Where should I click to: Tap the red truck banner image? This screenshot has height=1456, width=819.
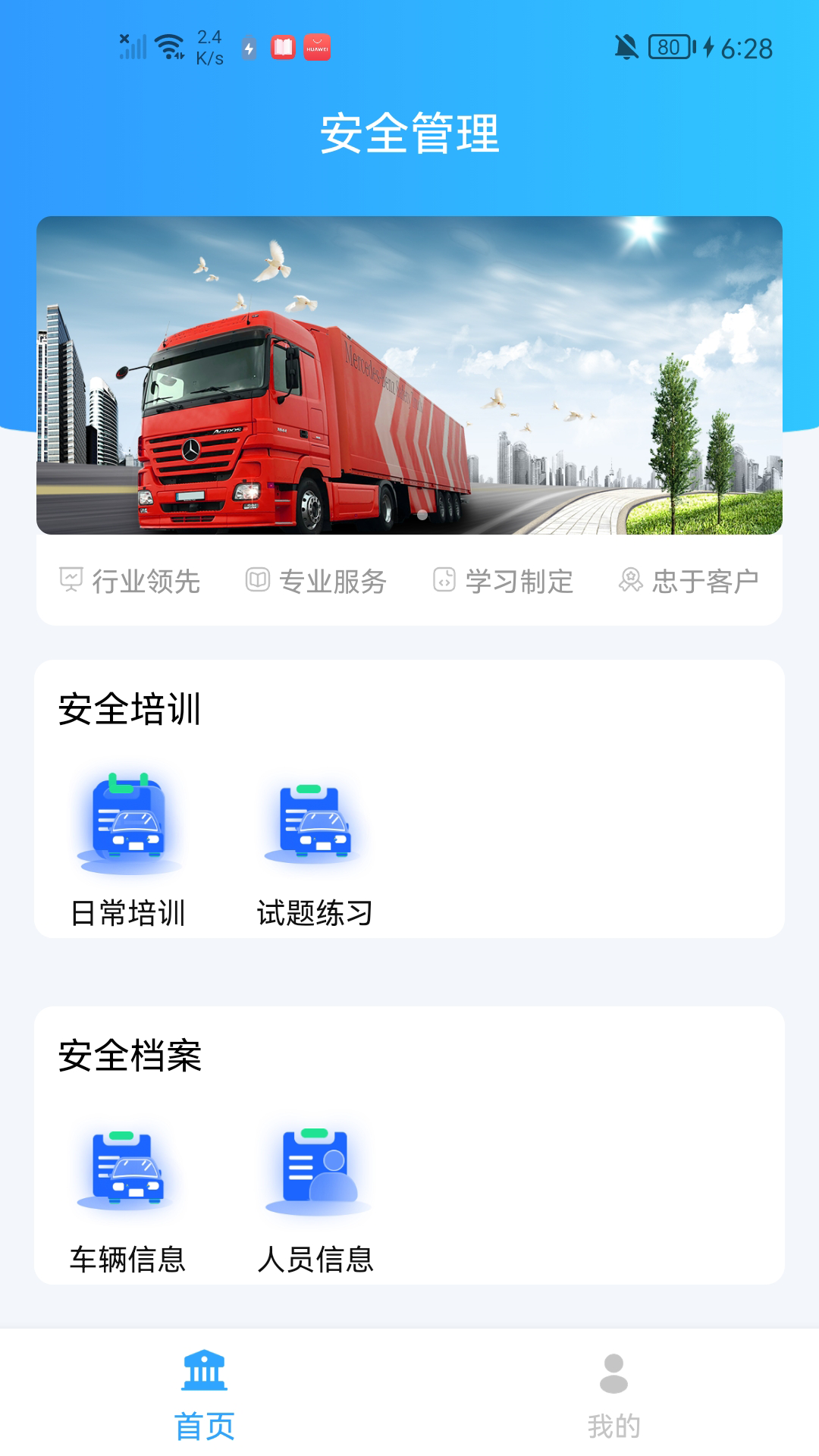tap(409, 375)
